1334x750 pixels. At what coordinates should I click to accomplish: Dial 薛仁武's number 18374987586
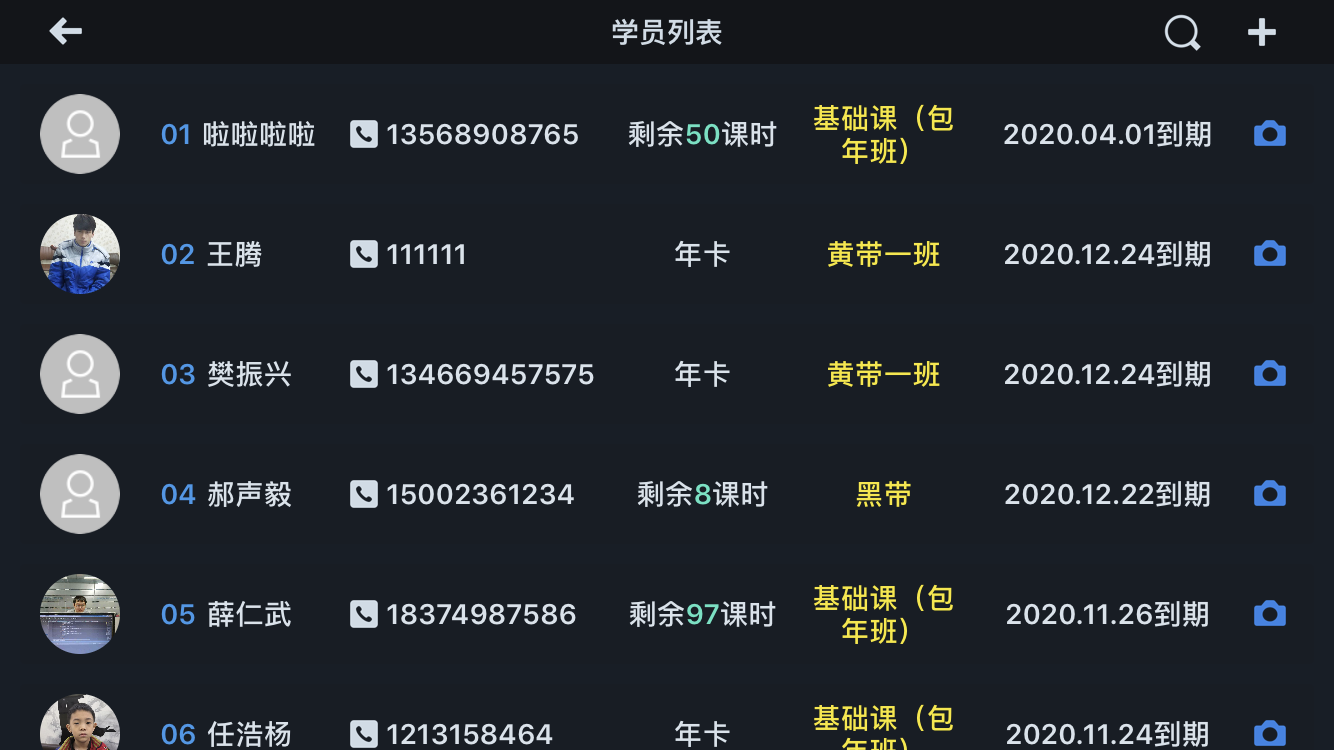point(463,615)
